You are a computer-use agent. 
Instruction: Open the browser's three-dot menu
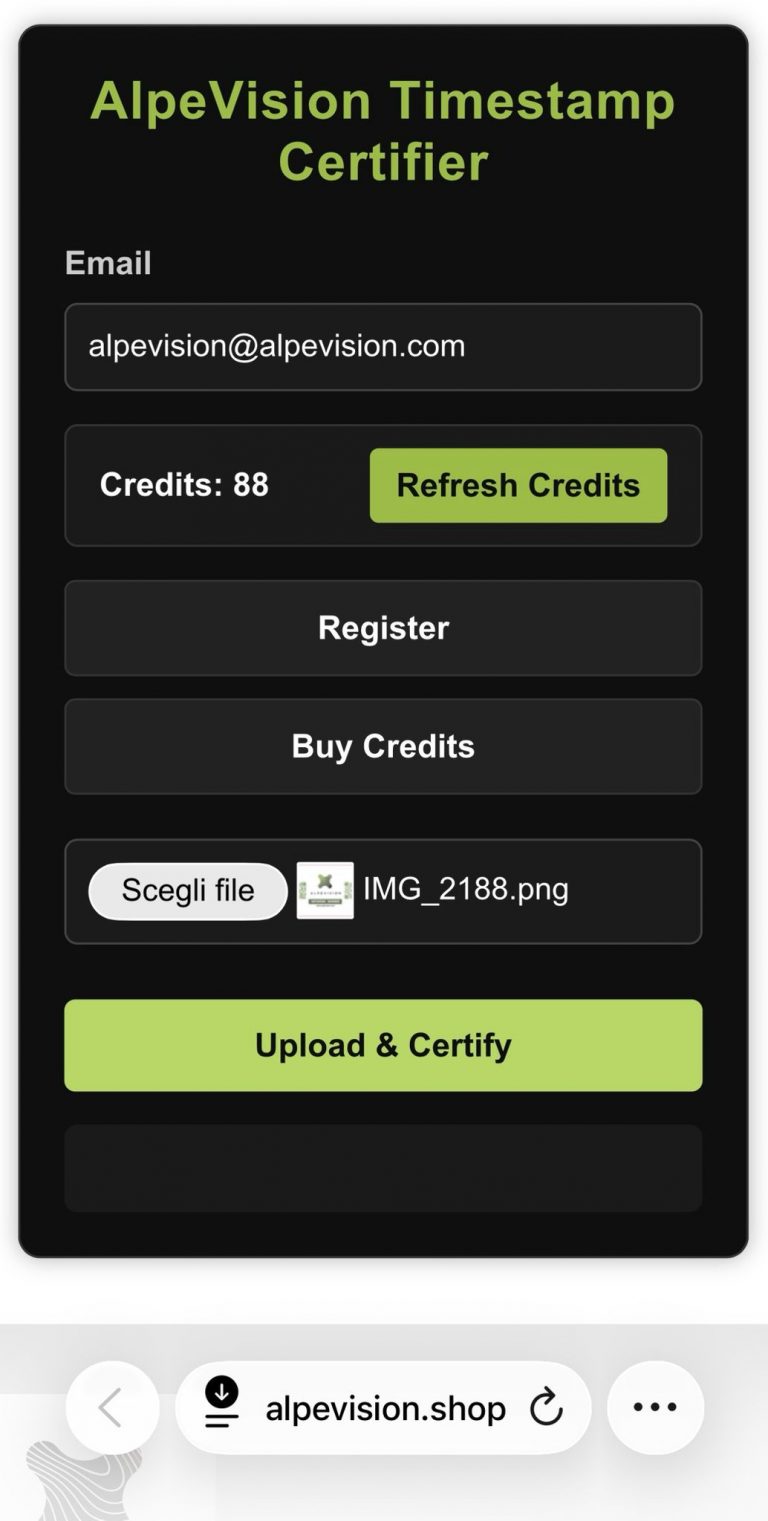pos(655,1408)
